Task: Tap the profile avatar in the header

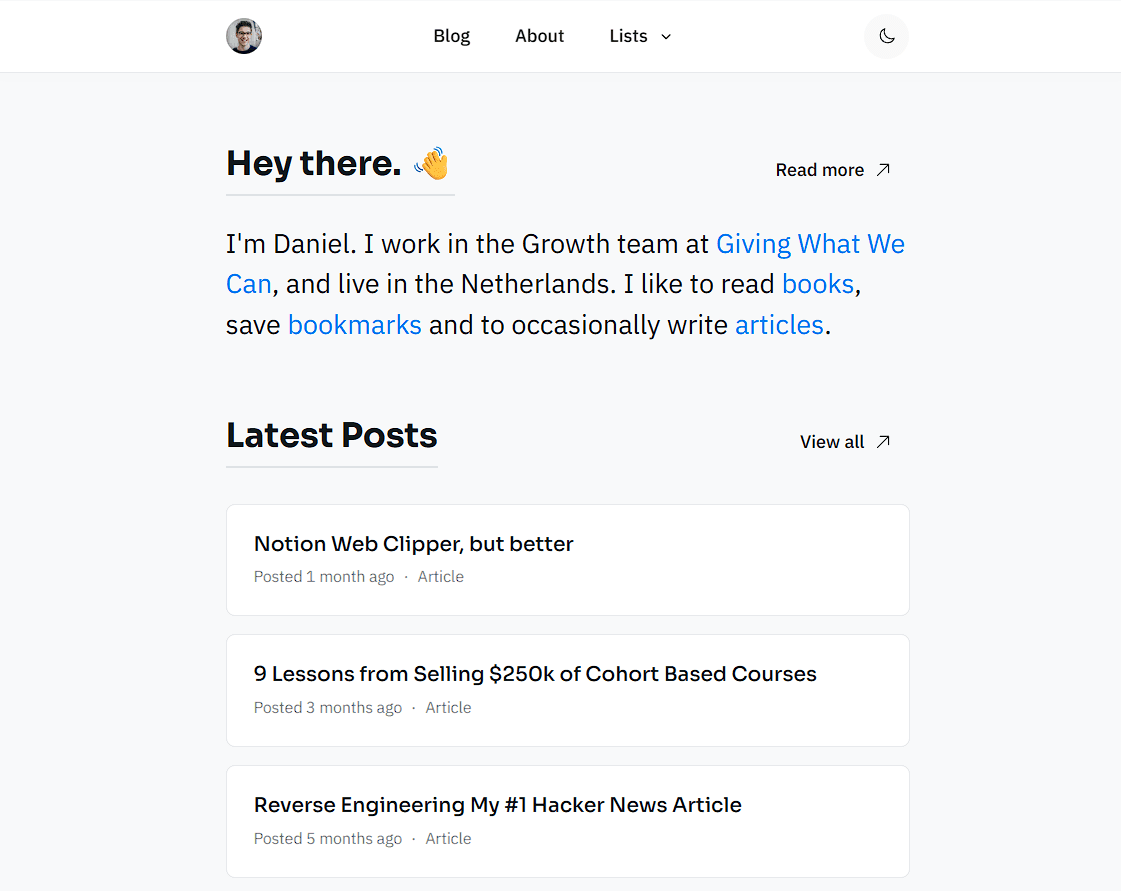Action: tap(244, 36)
